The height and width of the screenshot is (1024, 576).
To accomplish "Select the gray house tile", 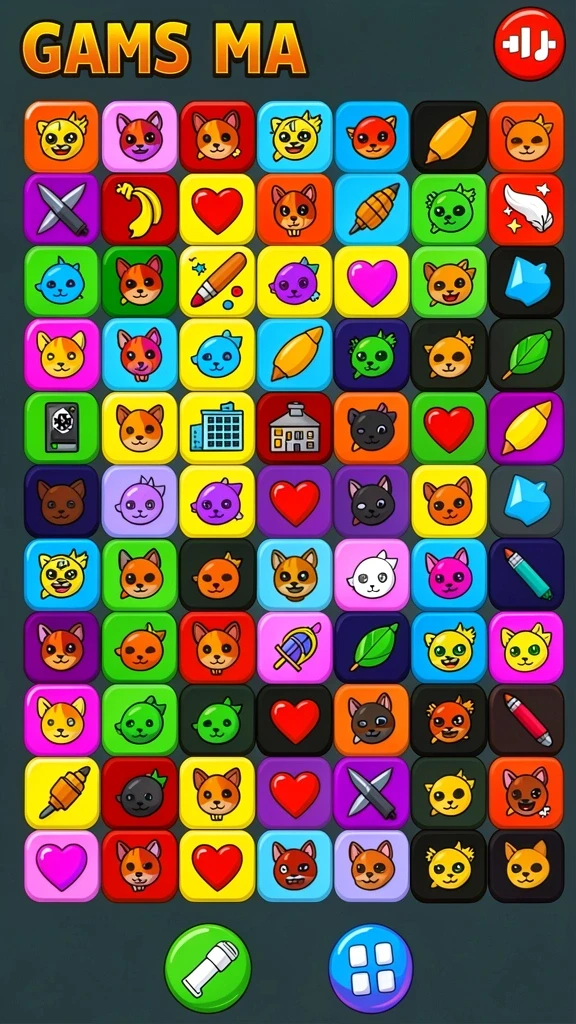I will pos(295,428).
